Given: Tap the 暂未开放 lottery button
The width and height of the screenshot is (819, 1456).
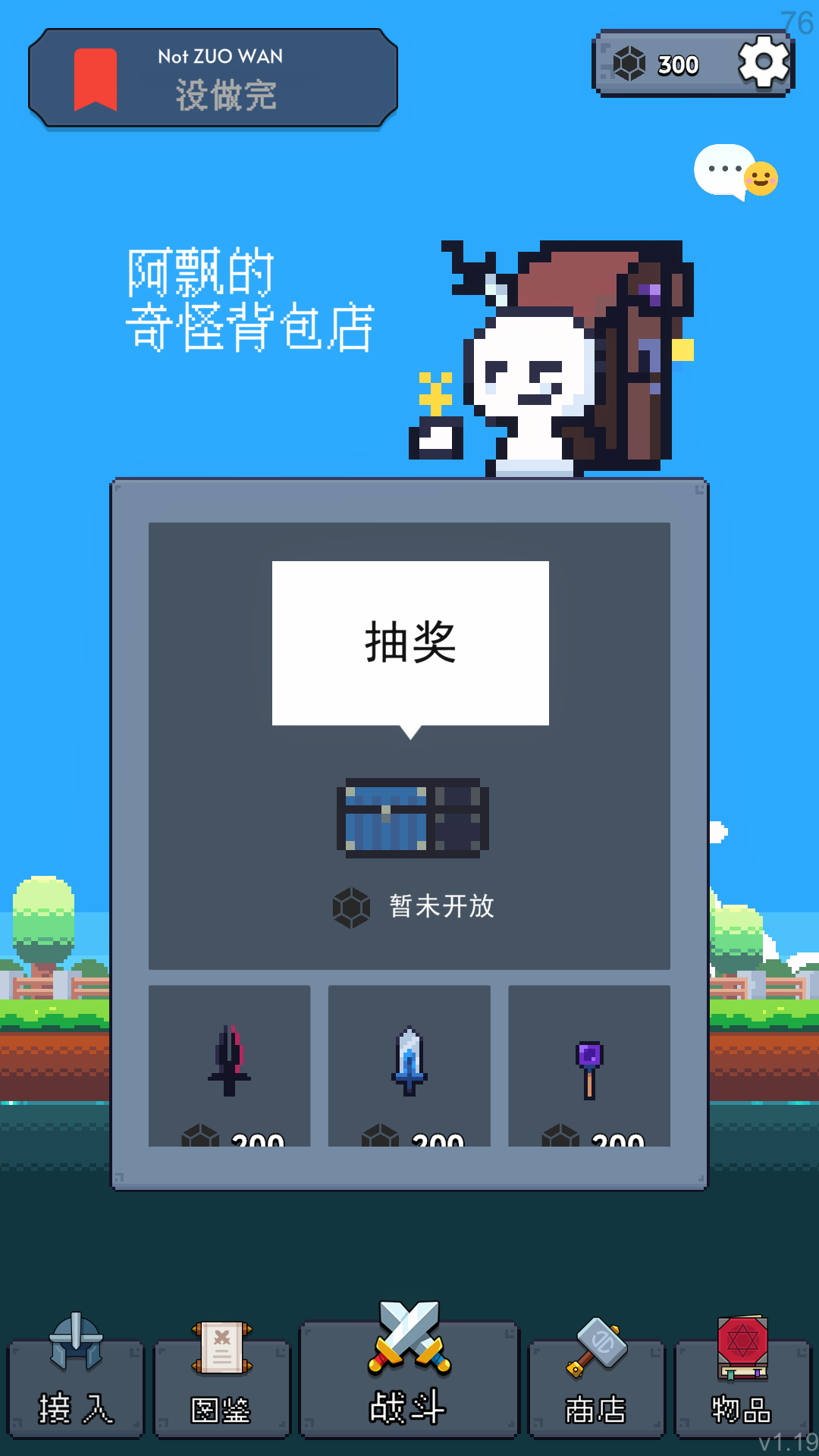Looking at the screenshot, I should [x=409, y=908].
